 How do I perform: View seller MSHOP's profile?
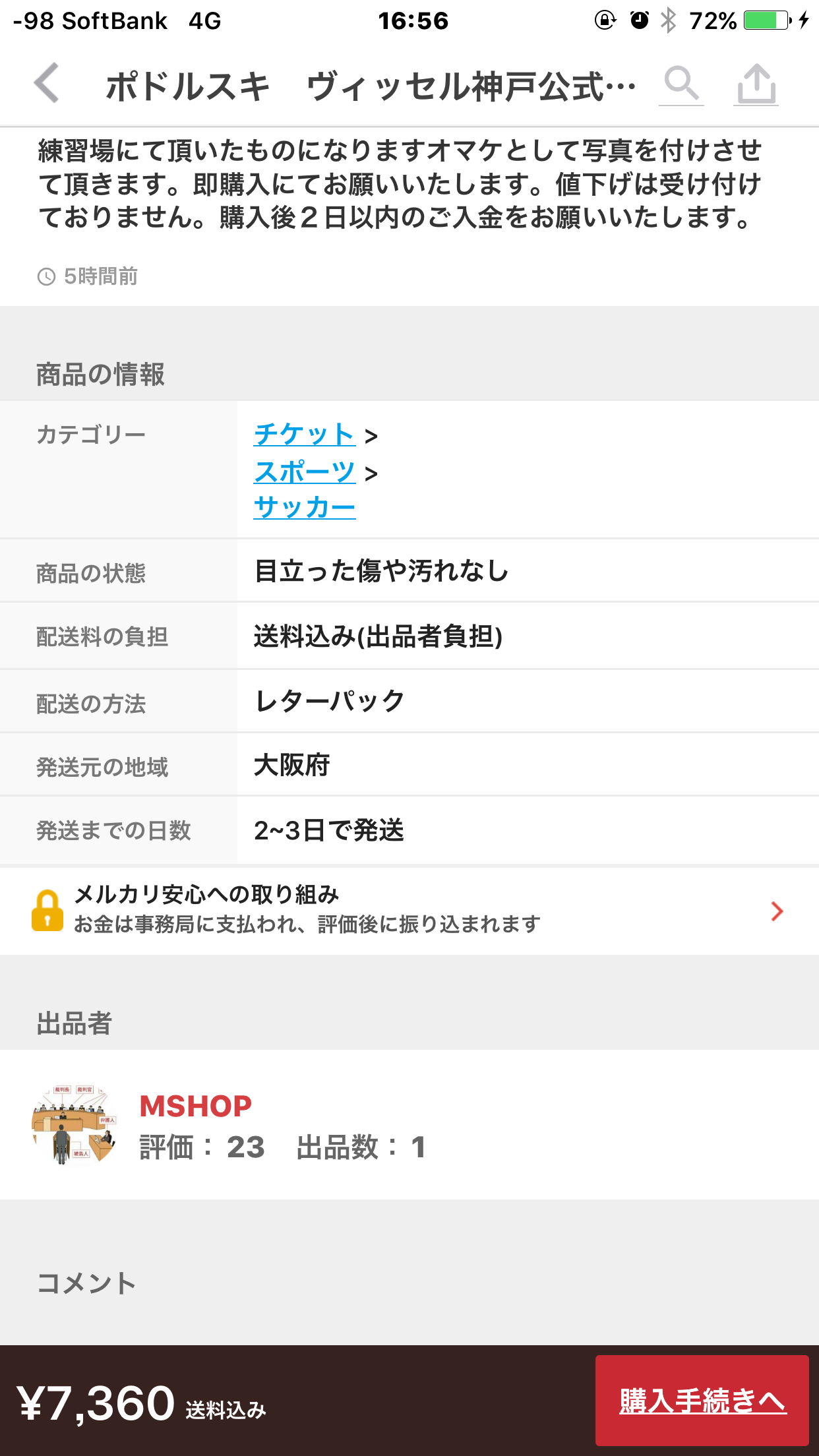[x=195, y=1107]
